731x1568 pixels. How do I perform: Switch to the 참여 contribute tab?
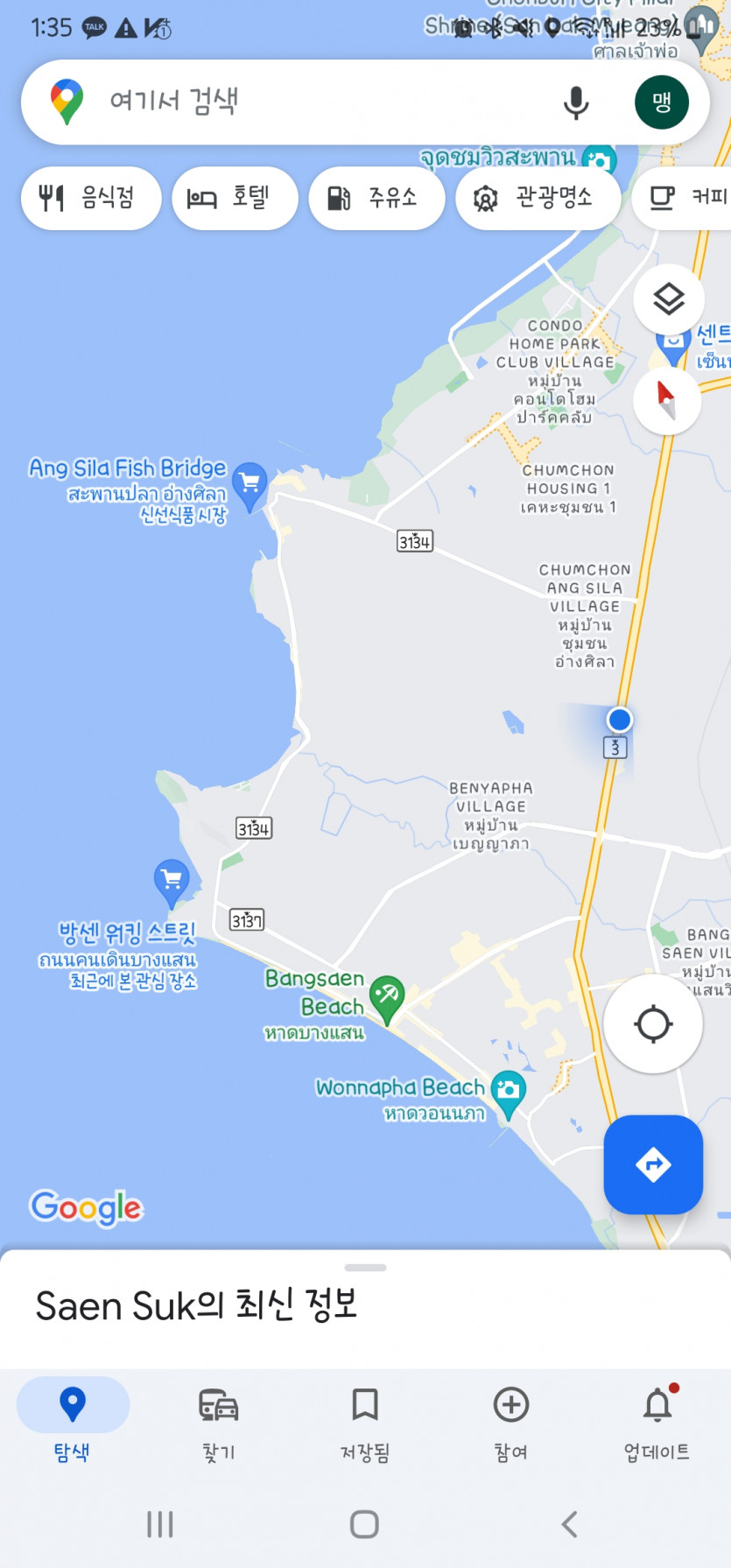click(x=511, y=1420)
